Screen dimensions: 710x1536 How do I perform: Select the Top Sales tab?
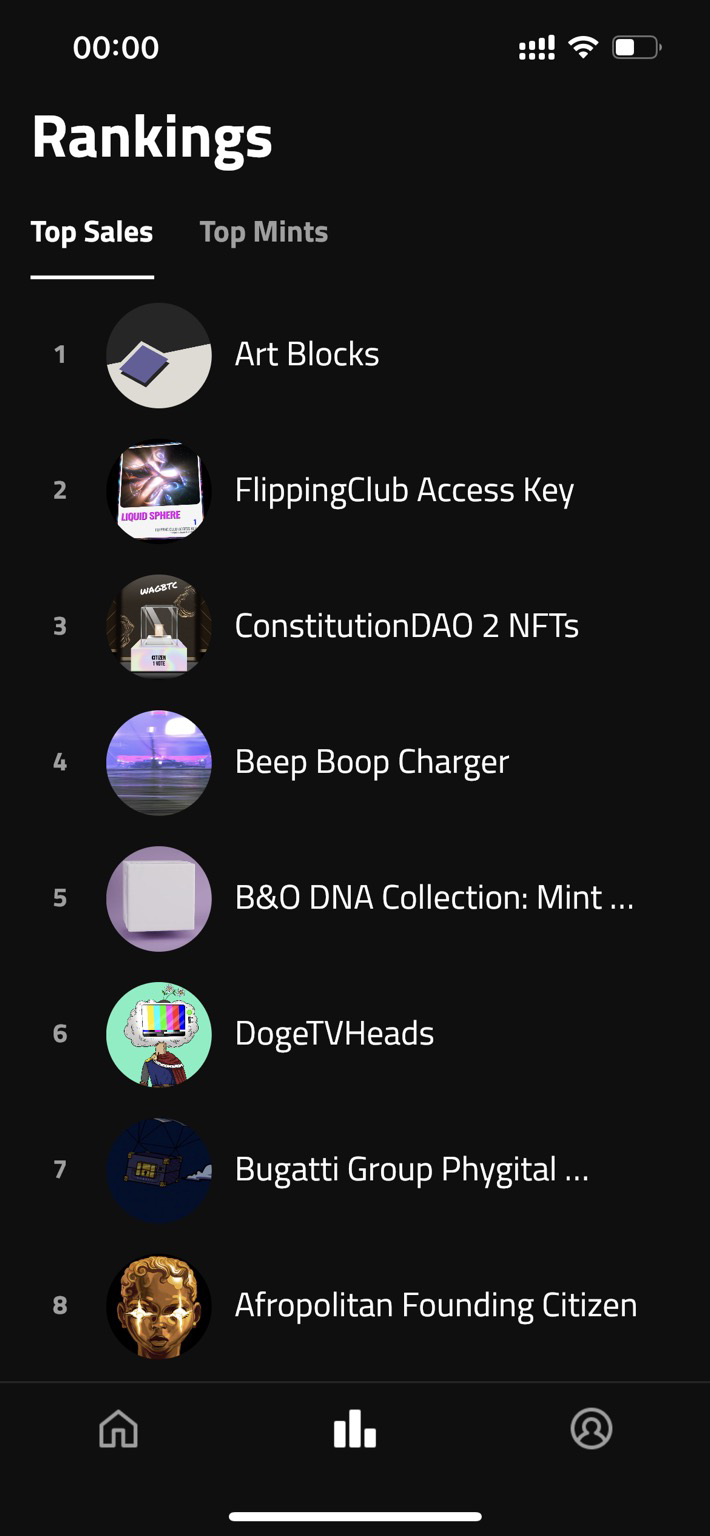pos(92,232)
